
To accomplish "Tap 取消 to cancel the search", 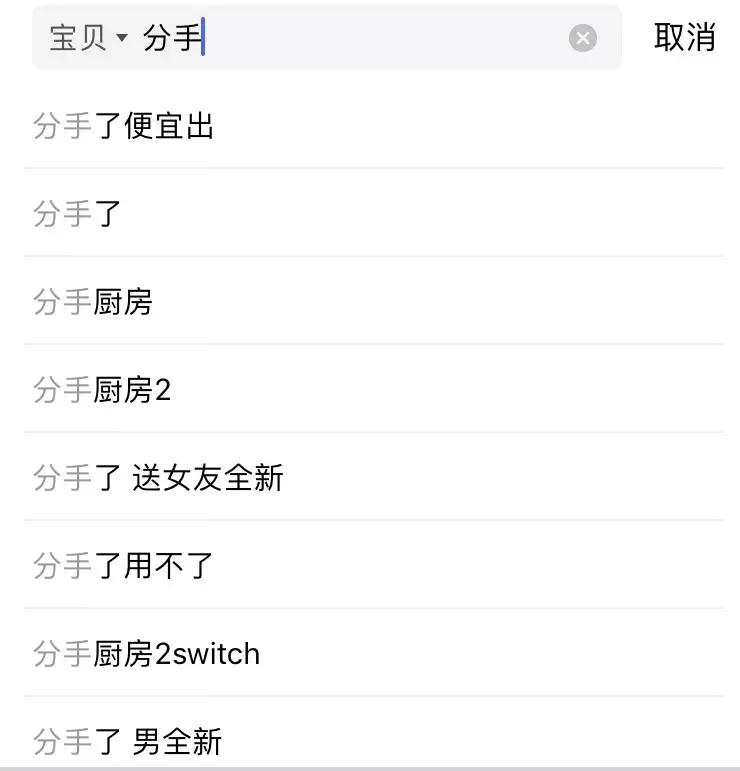I will point(683,38).
